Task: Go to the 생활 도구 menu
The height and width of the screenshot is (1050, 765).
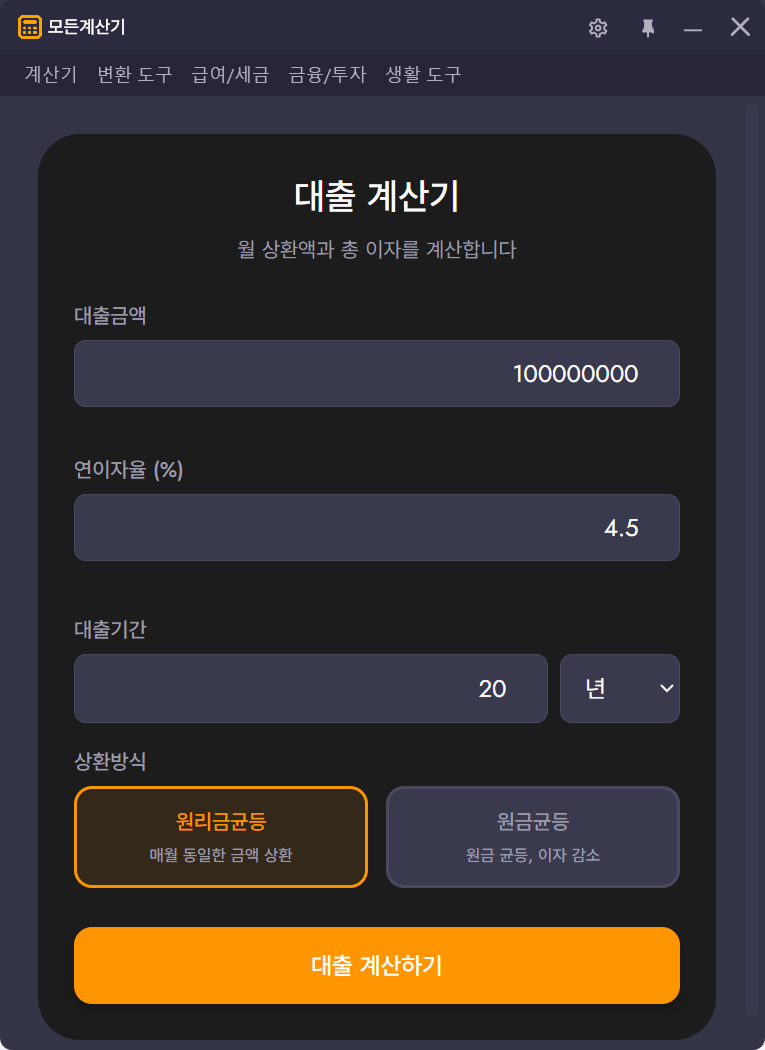Action: click(x=423, y=75)
